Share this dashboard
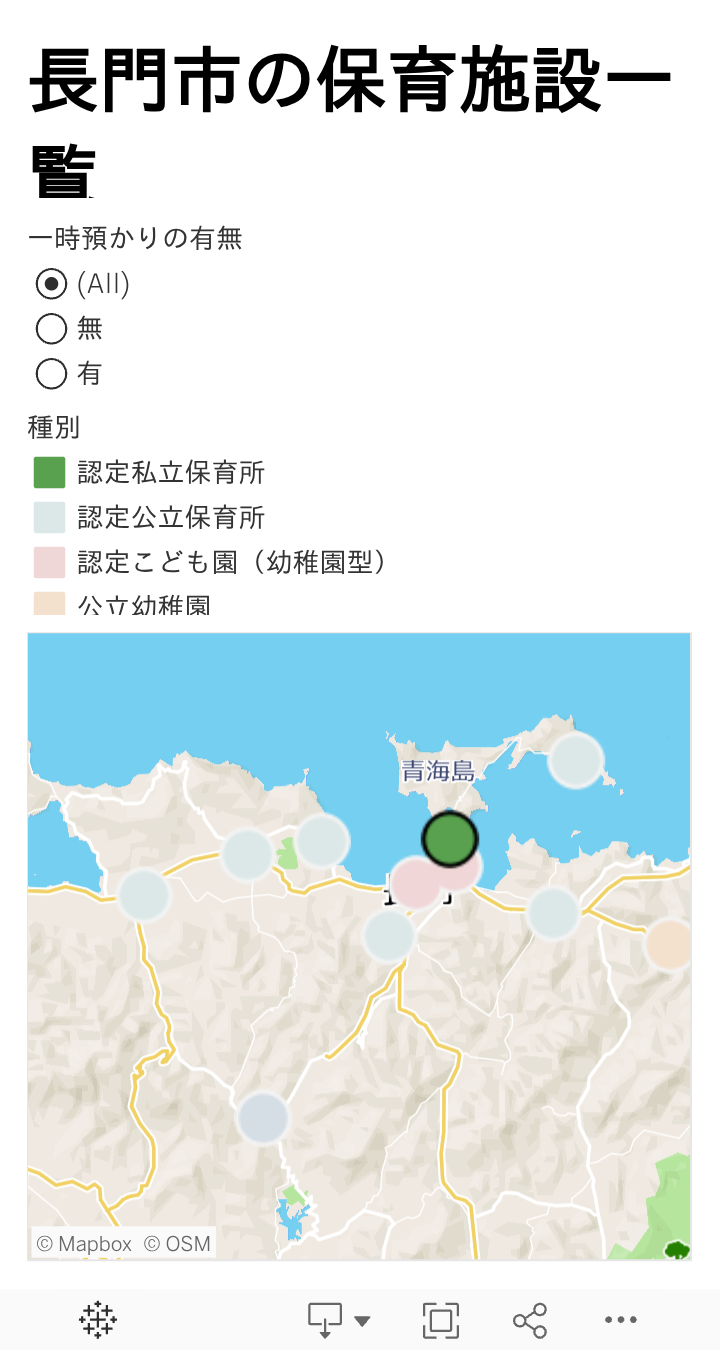 [530, 1320]
